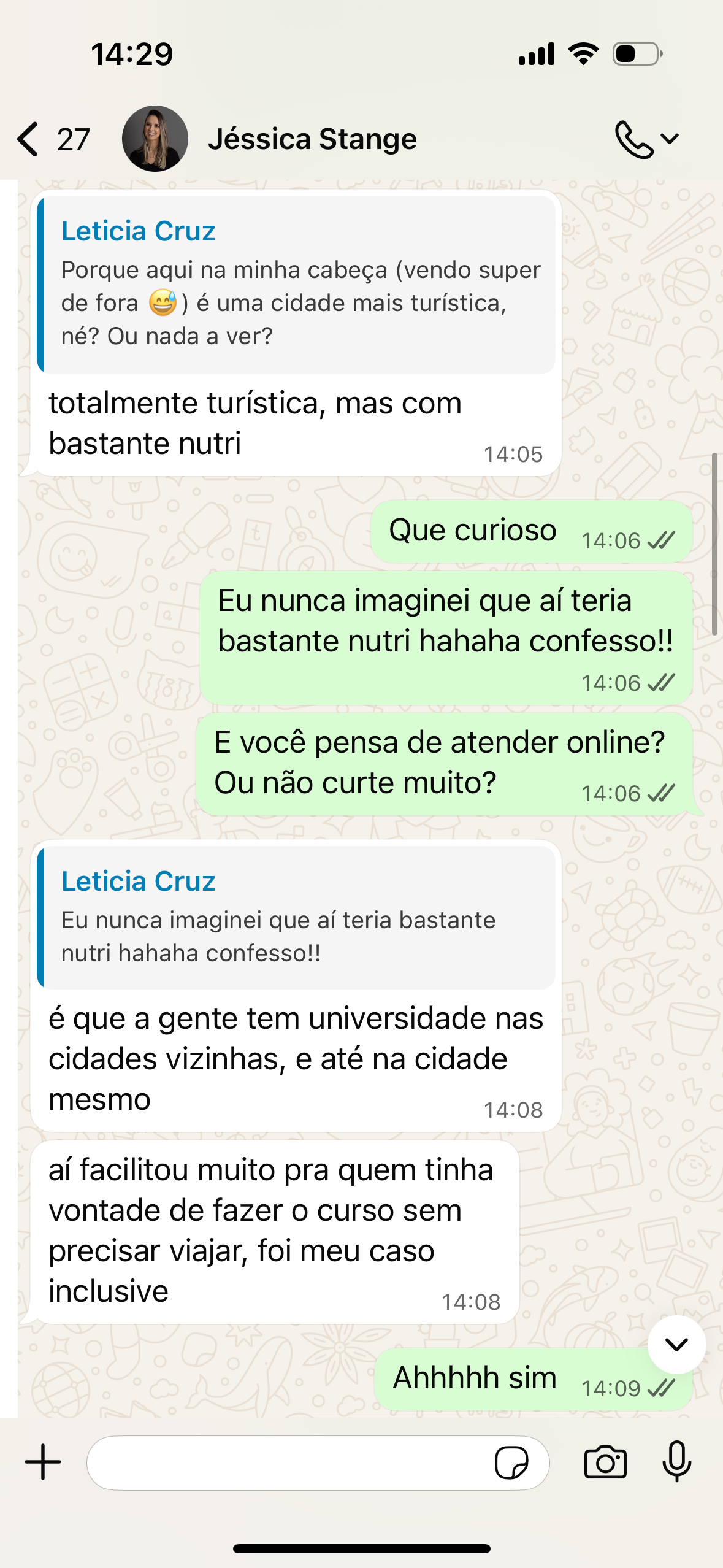Open the sticker picker

click(515, 1462)
